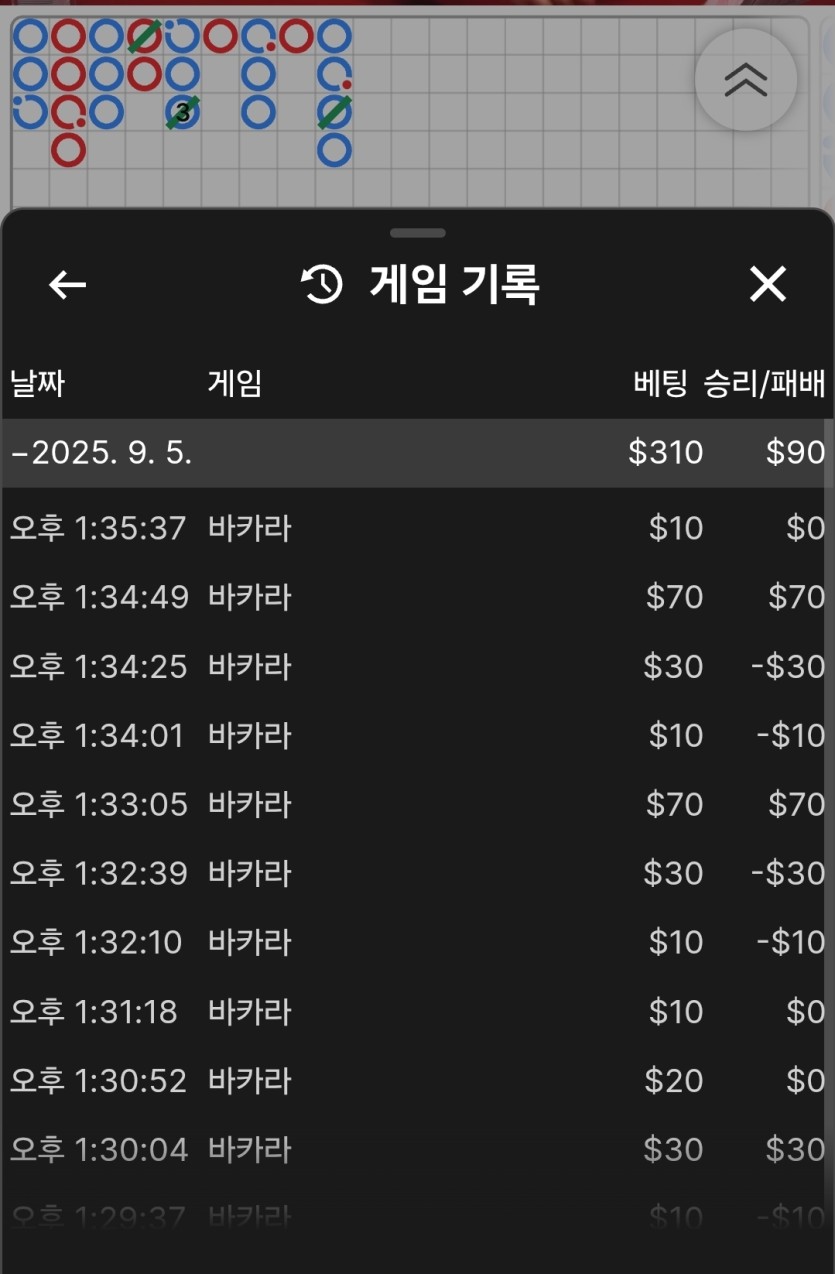
Task: Tap the double-chevron up button
Action: click(745, 80)
